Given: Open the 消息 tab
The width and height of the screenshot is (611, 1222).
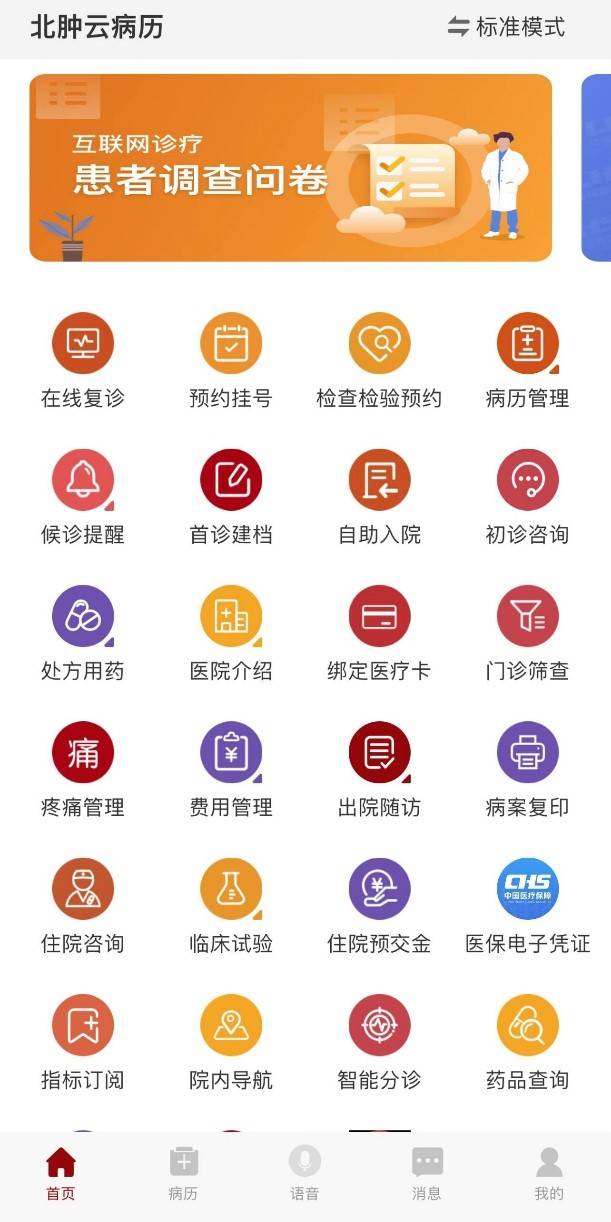Looking at the screenshot, I should [427, 1174].
